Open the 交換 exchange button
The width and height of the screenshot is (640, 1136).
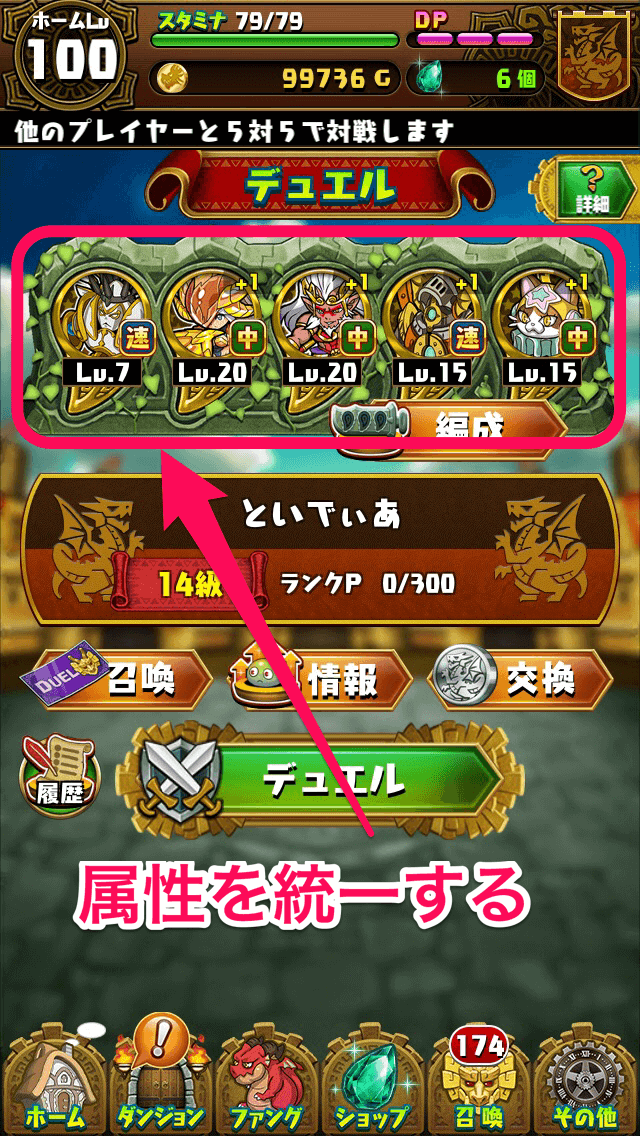point(522,681)
